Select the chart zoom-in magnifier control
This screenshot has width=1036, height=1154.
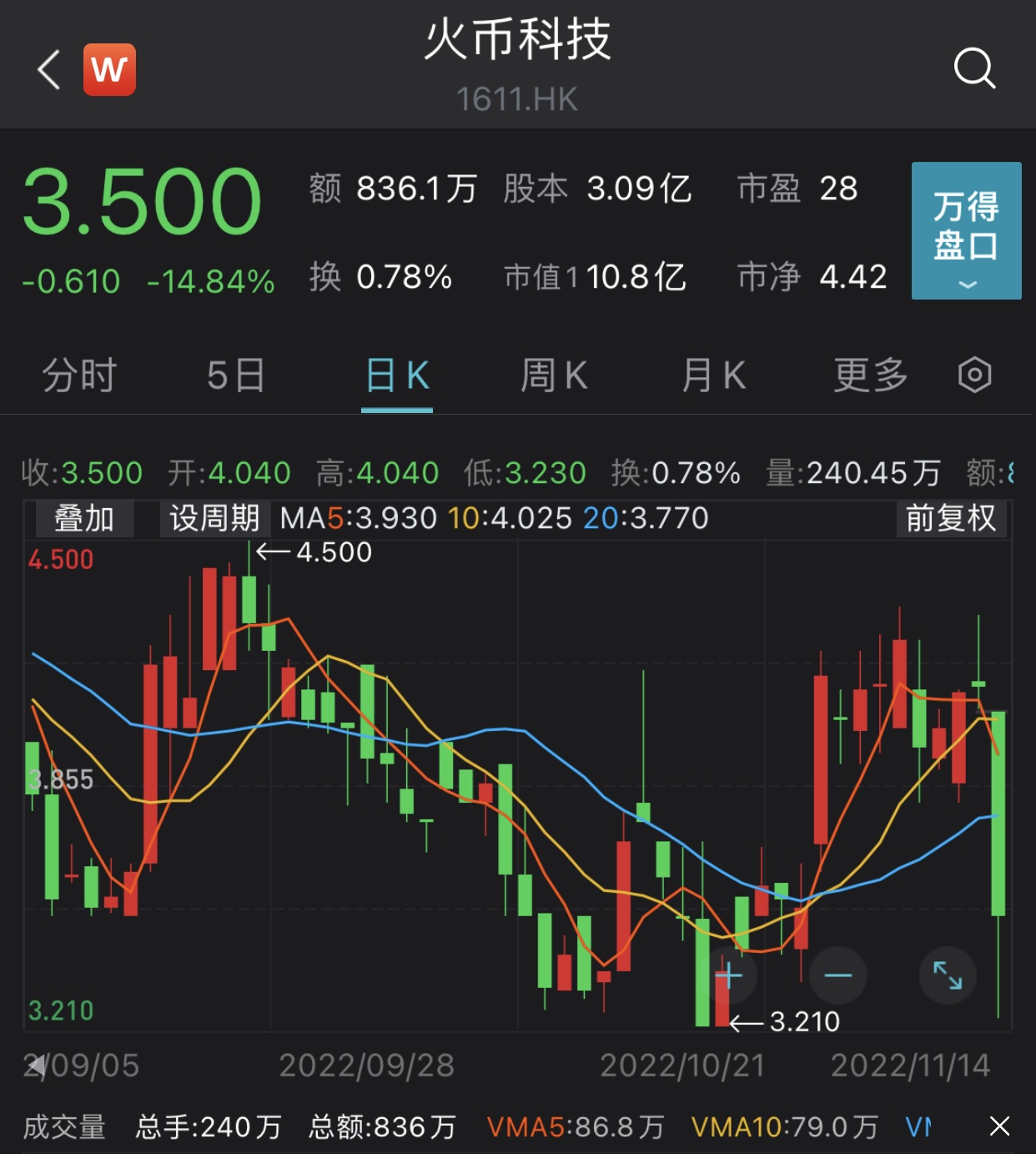728,975
